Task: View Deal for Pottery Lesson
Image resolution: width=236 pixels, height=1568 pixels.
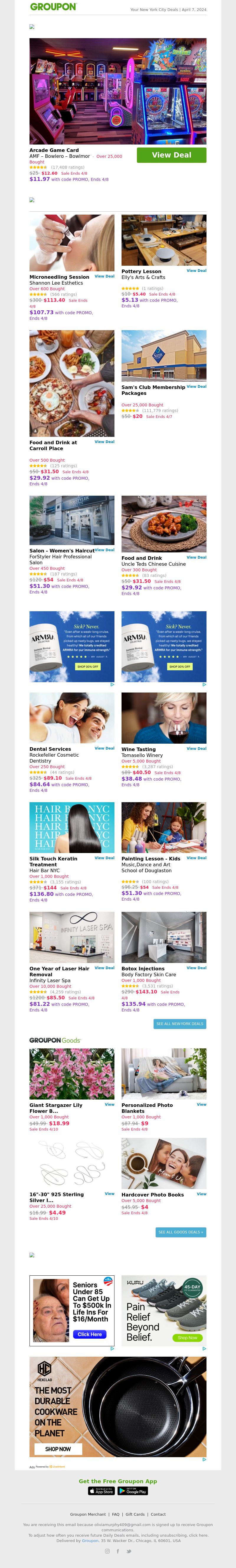Action: point(196,270)
